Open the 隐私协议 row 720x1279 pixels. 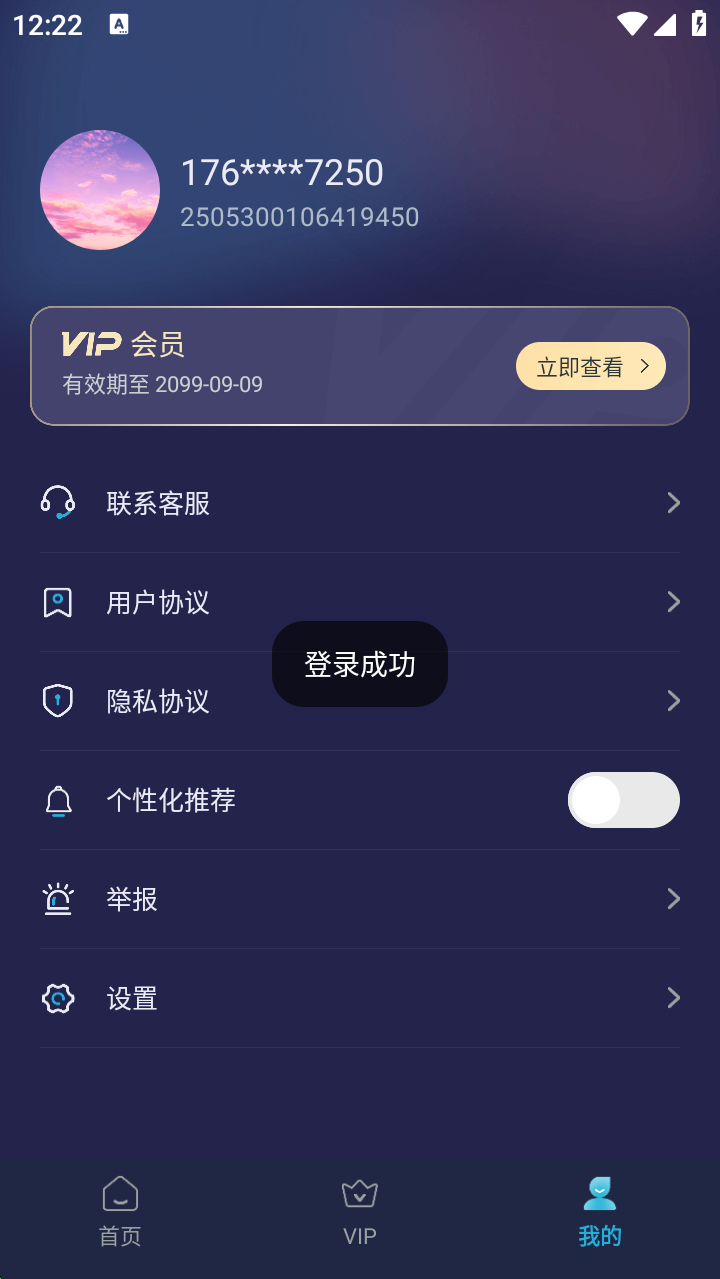click(x=160, y=701)
